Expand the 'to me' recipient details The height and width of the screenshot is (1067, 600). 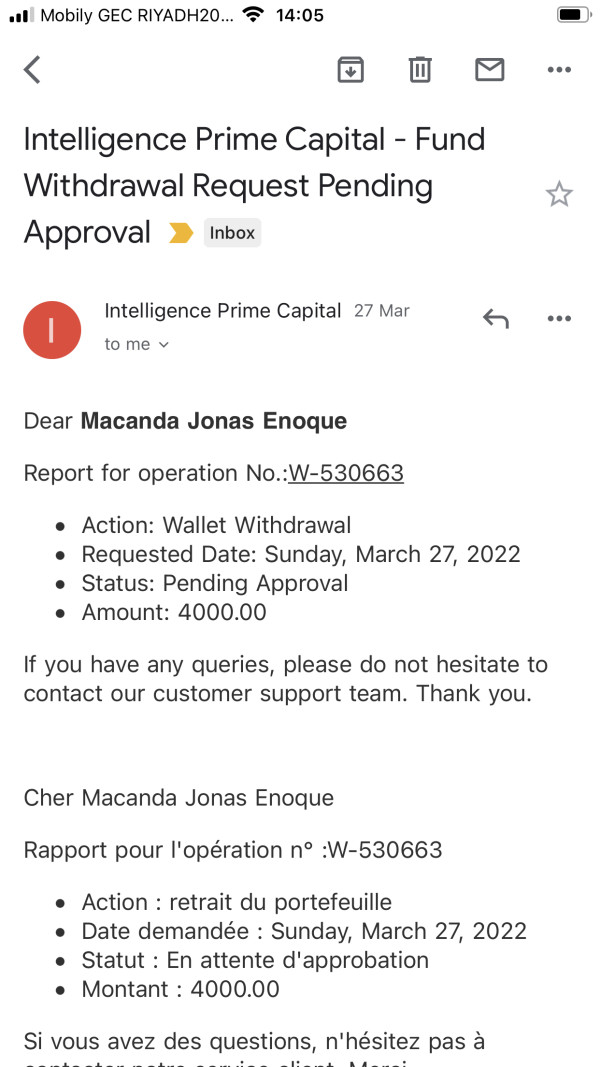[136, 344]
